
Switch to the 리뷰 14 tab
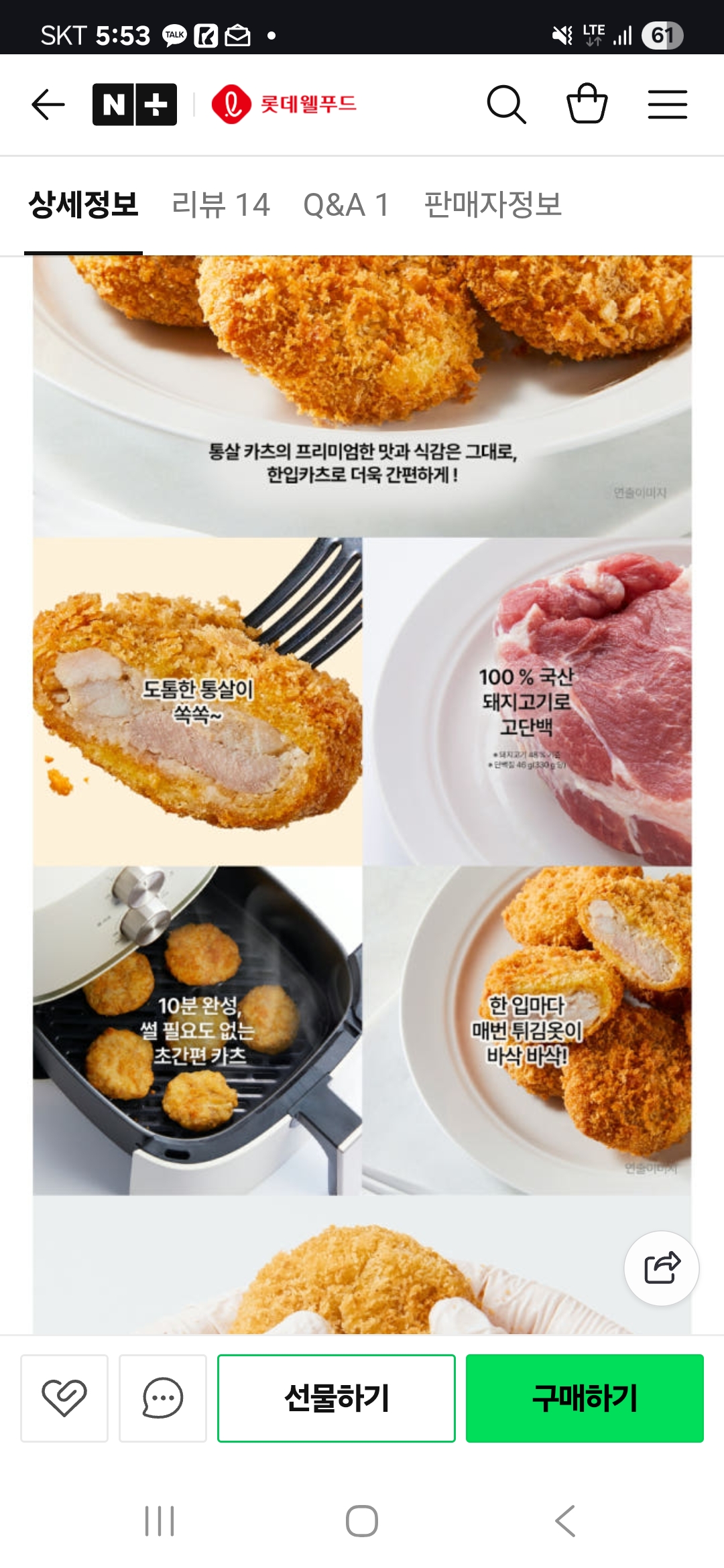pos(221,204)
